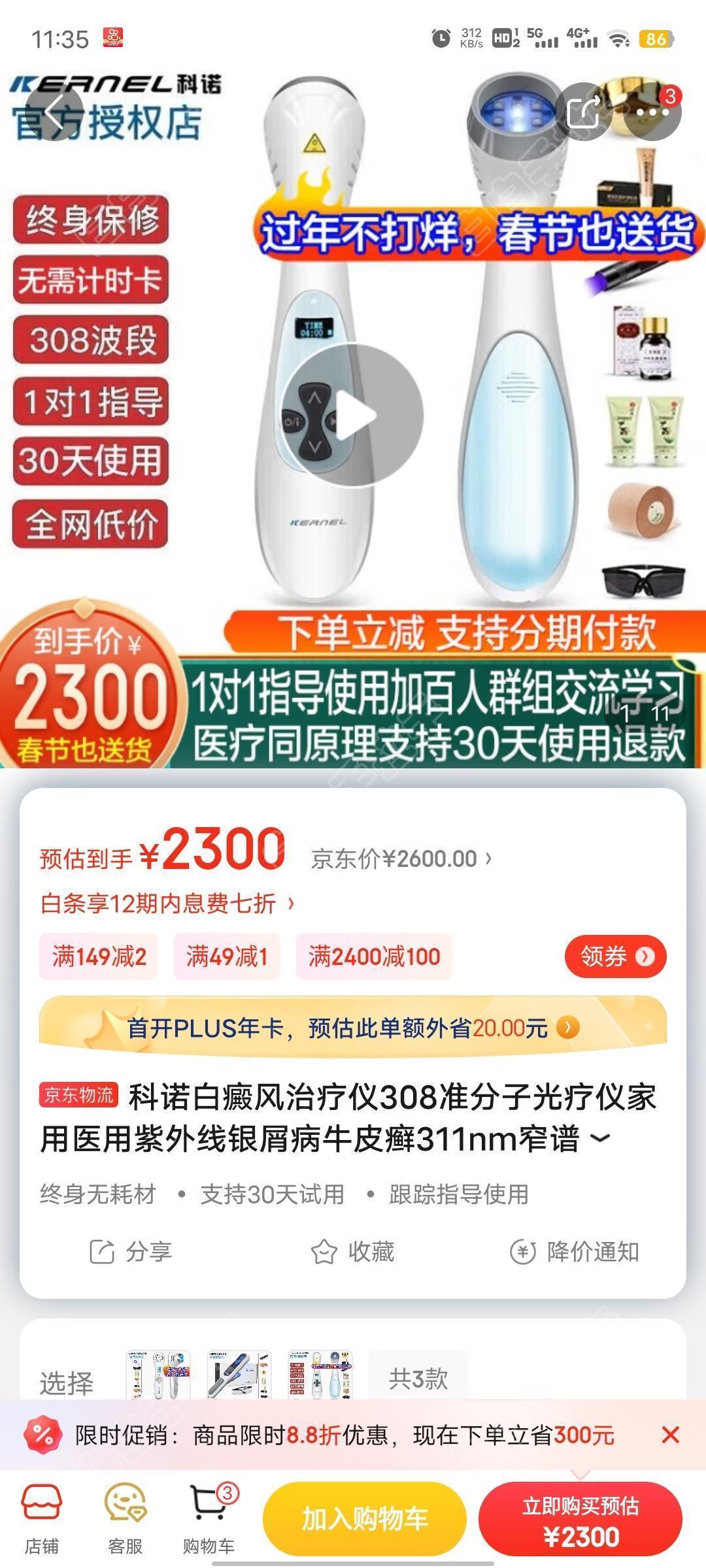View 京东价 ¥2600.00 price details
The width and height of the screenshot is (706, 1568).
click(401, 858)
